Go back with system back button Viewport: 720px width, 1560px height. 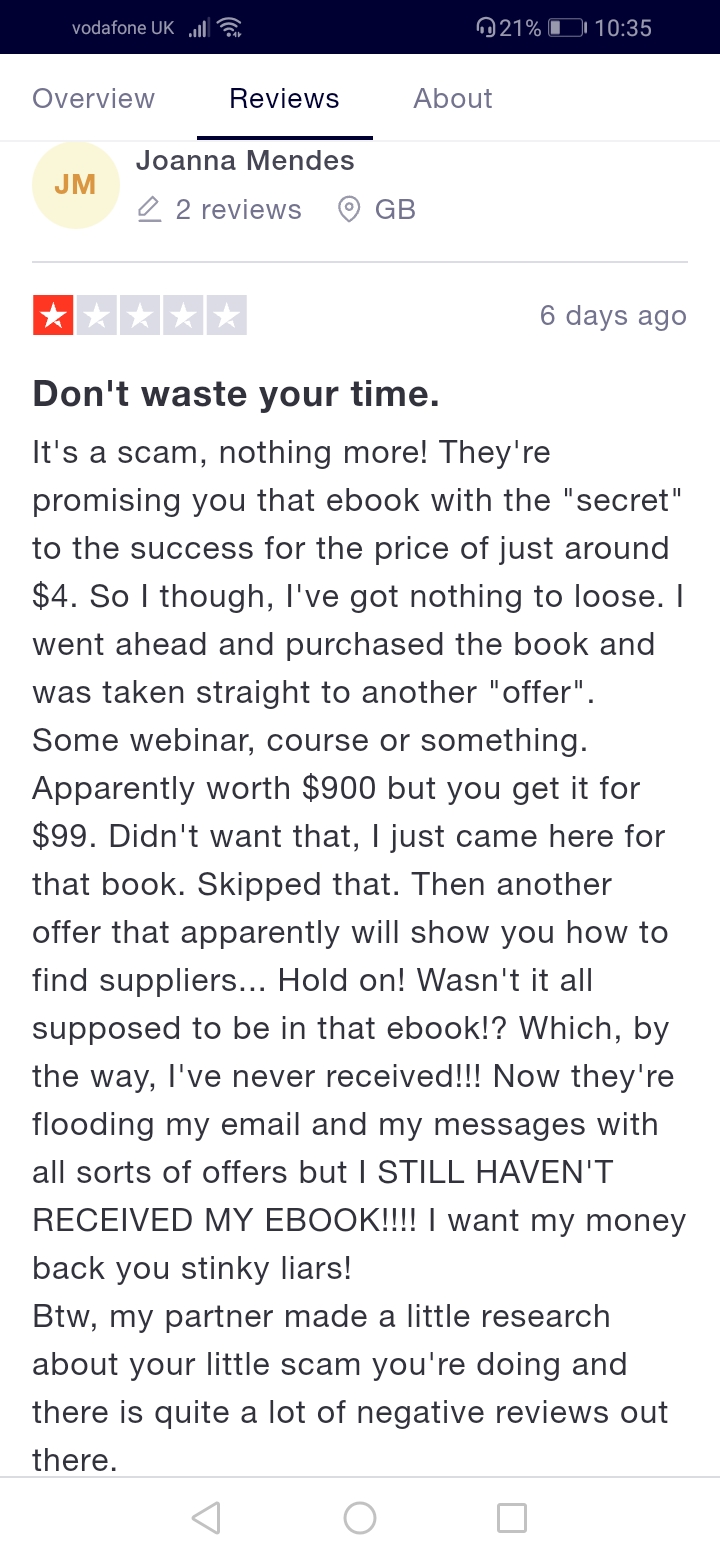point(206,1518)
